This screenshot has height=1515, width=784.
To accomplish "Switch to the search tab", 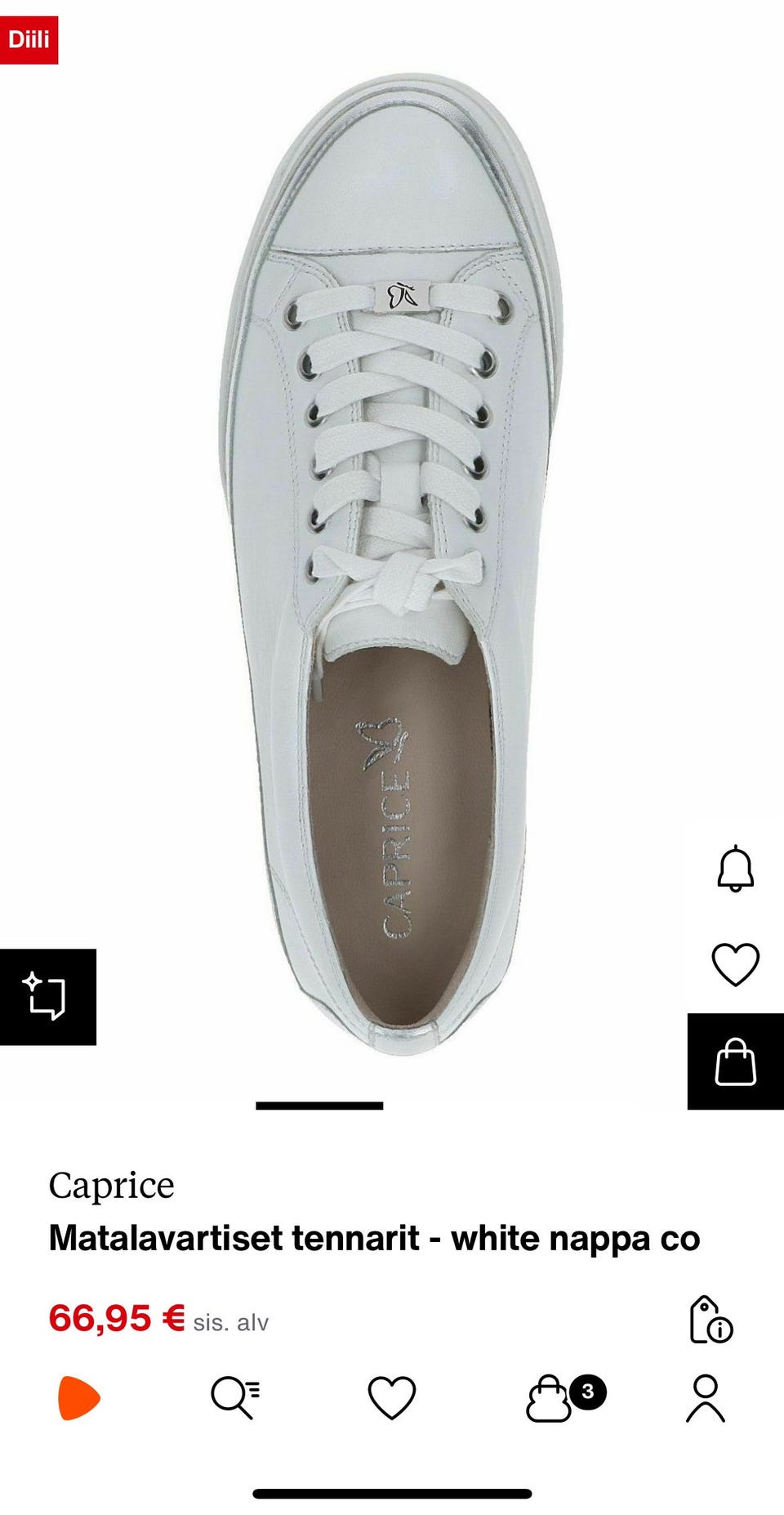I will [x=235, y=1398].
